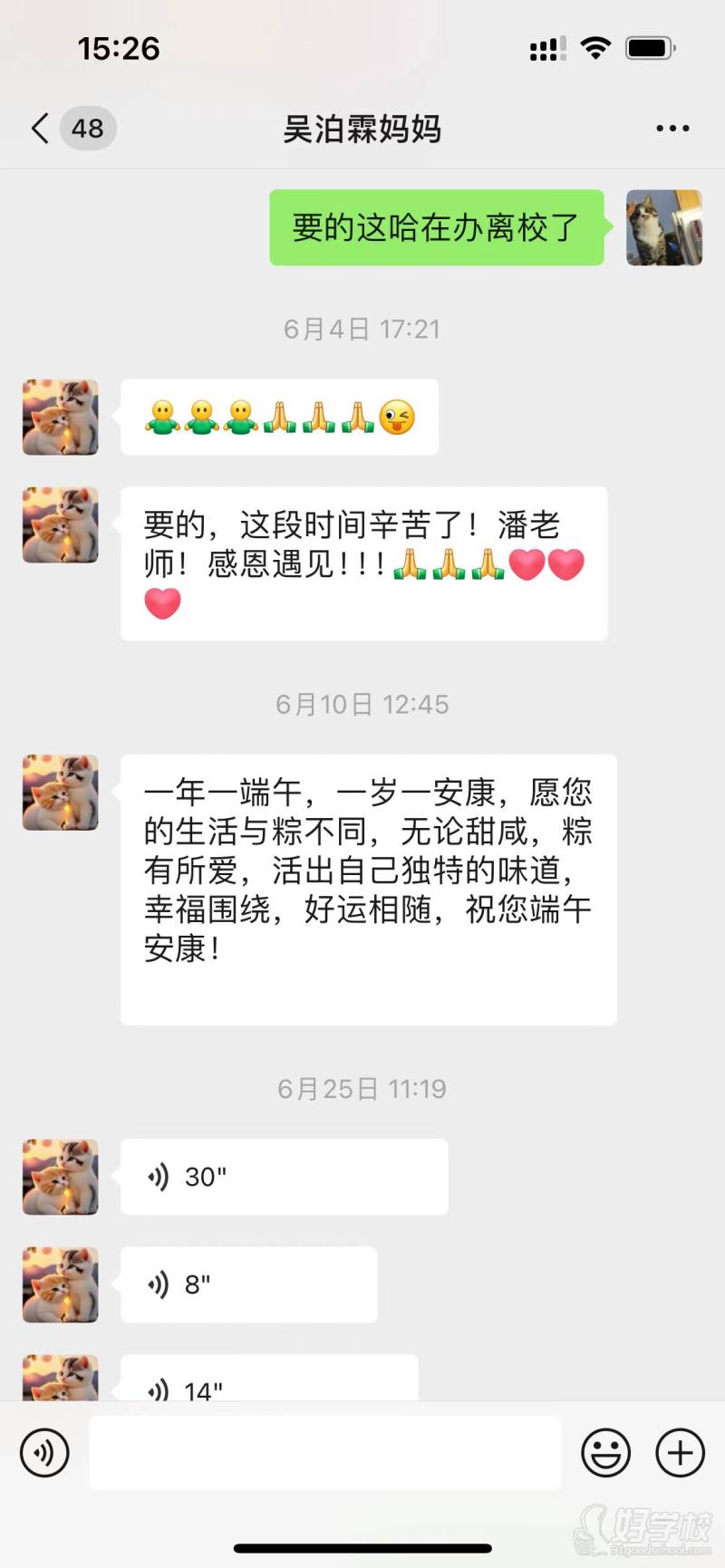Tap the cat avatar beside the blessing message
Viewport: 725px width, 1568px height.
pyautogui.click(x=60, y=793)
